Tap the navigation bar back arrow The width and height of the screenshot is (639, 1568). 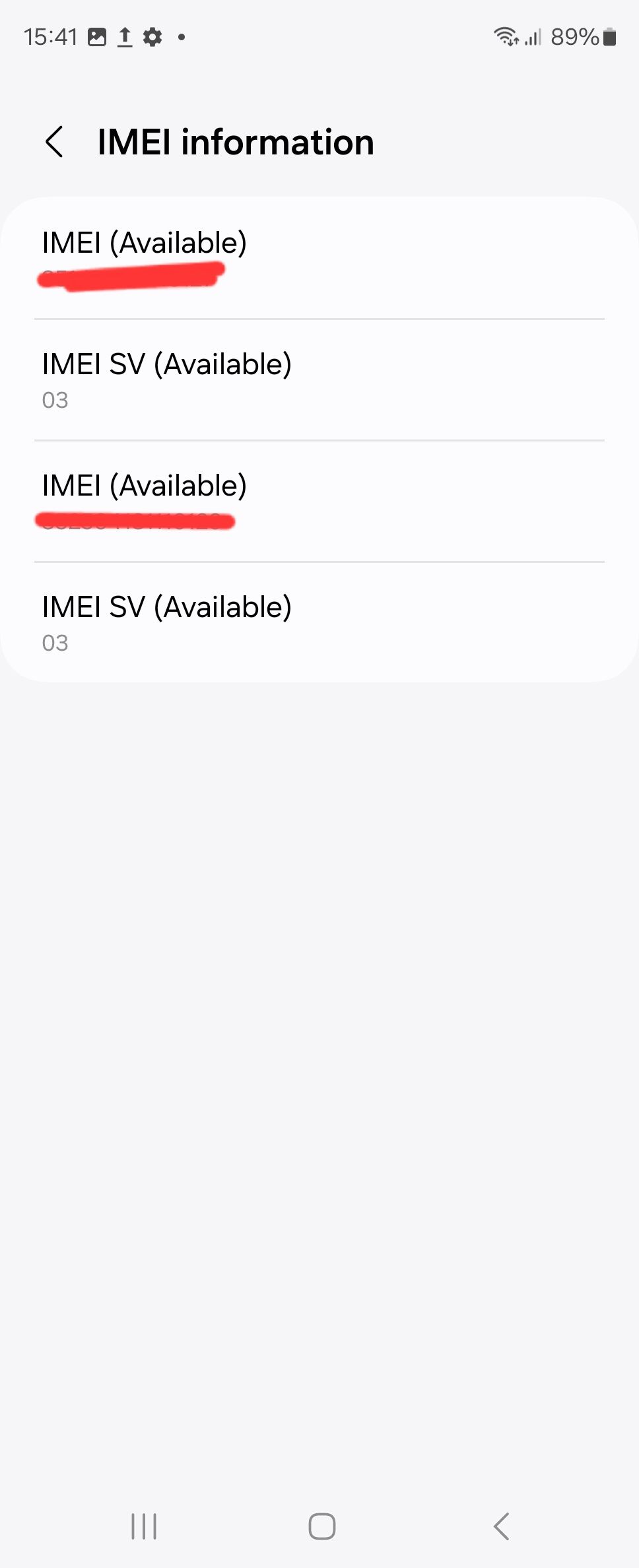(x=500, y=1525)
